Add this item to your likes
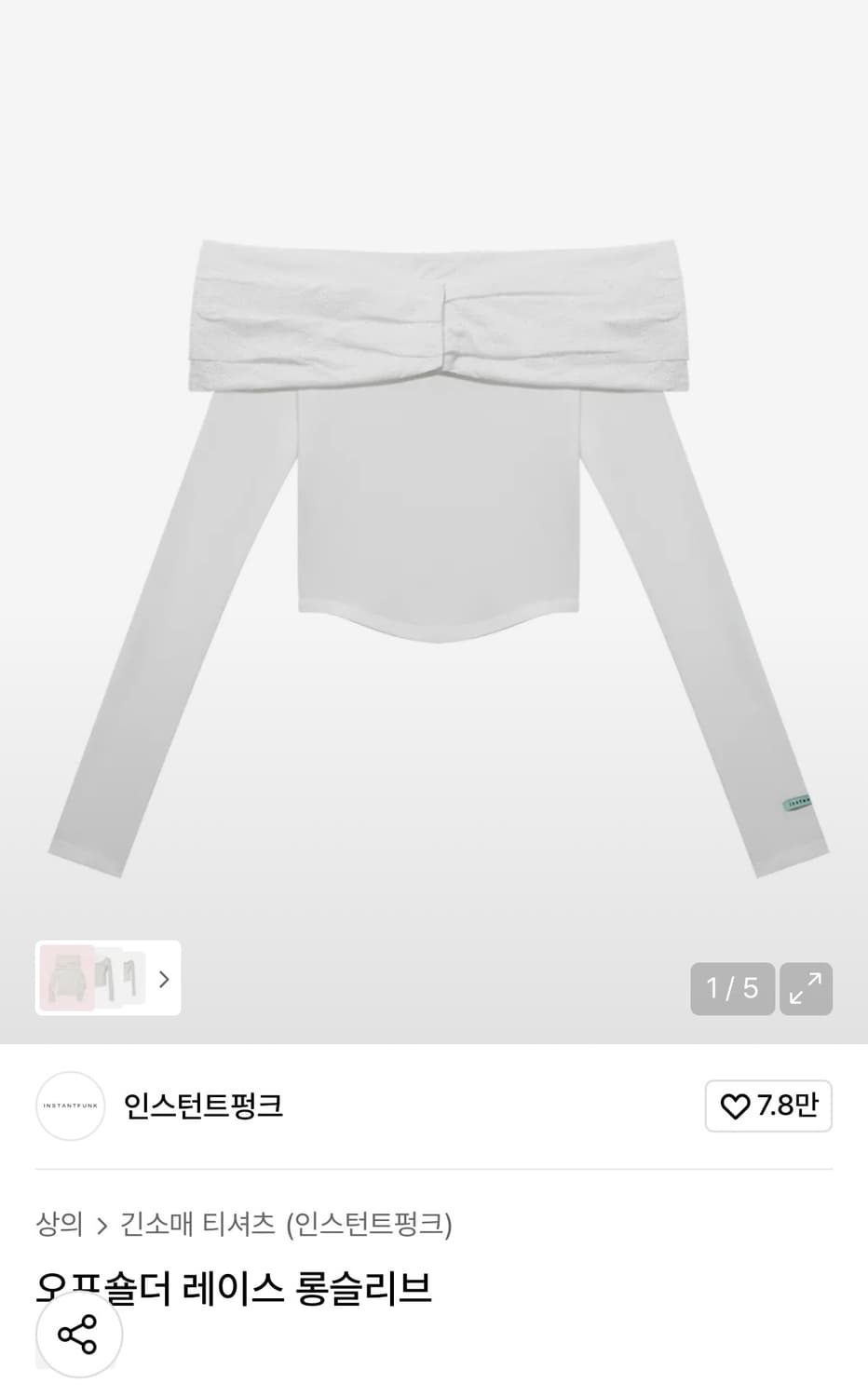Image resolution: width=868 pixels, height=1397 pixels. [768, 1105]
